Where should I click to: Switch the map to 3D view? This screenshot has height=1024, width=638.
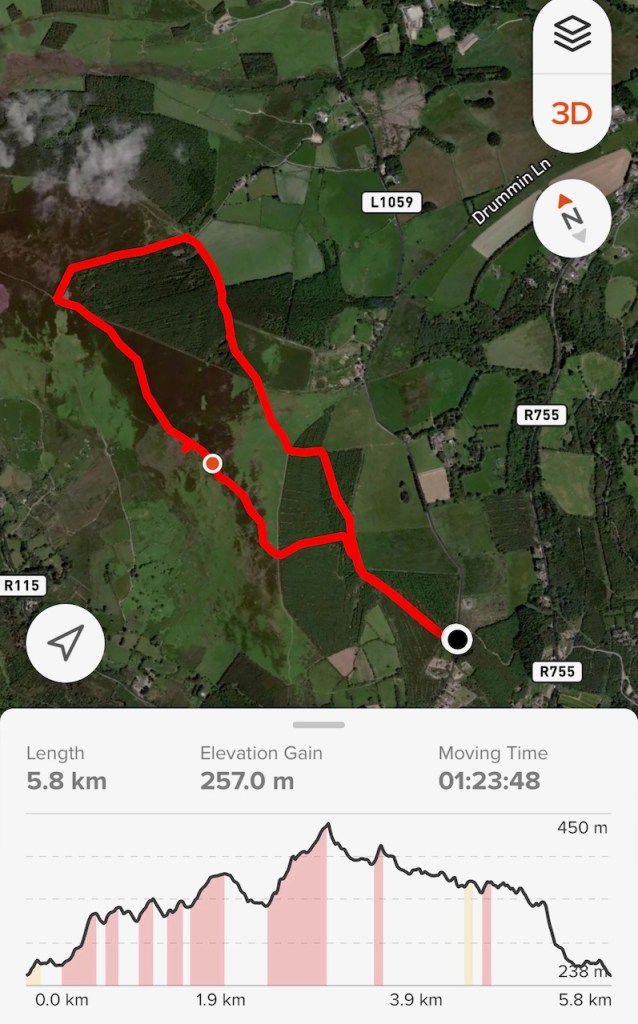click(572, 113)
